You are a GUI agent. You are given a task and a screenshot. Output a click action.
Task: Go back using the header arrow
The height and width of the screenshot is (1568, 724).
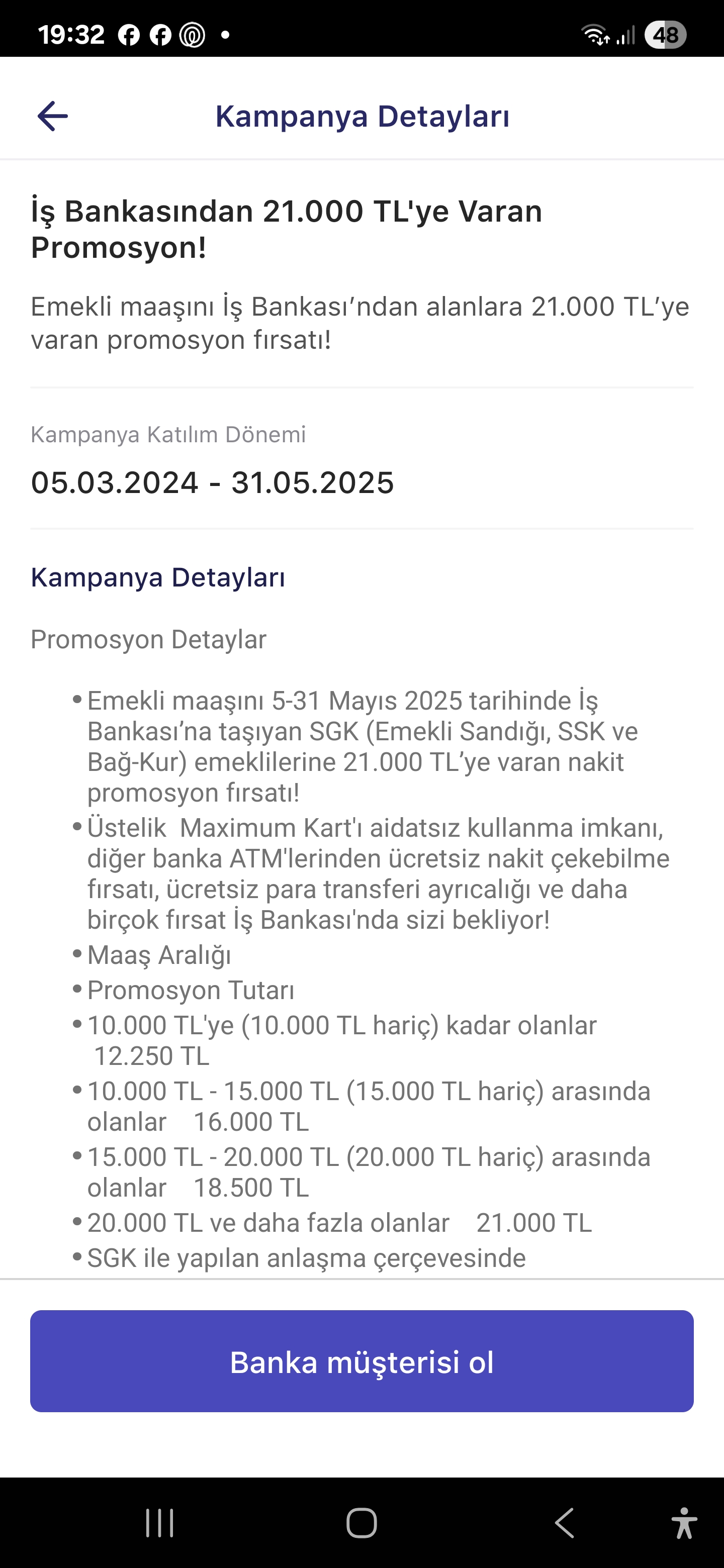(53, 116)
